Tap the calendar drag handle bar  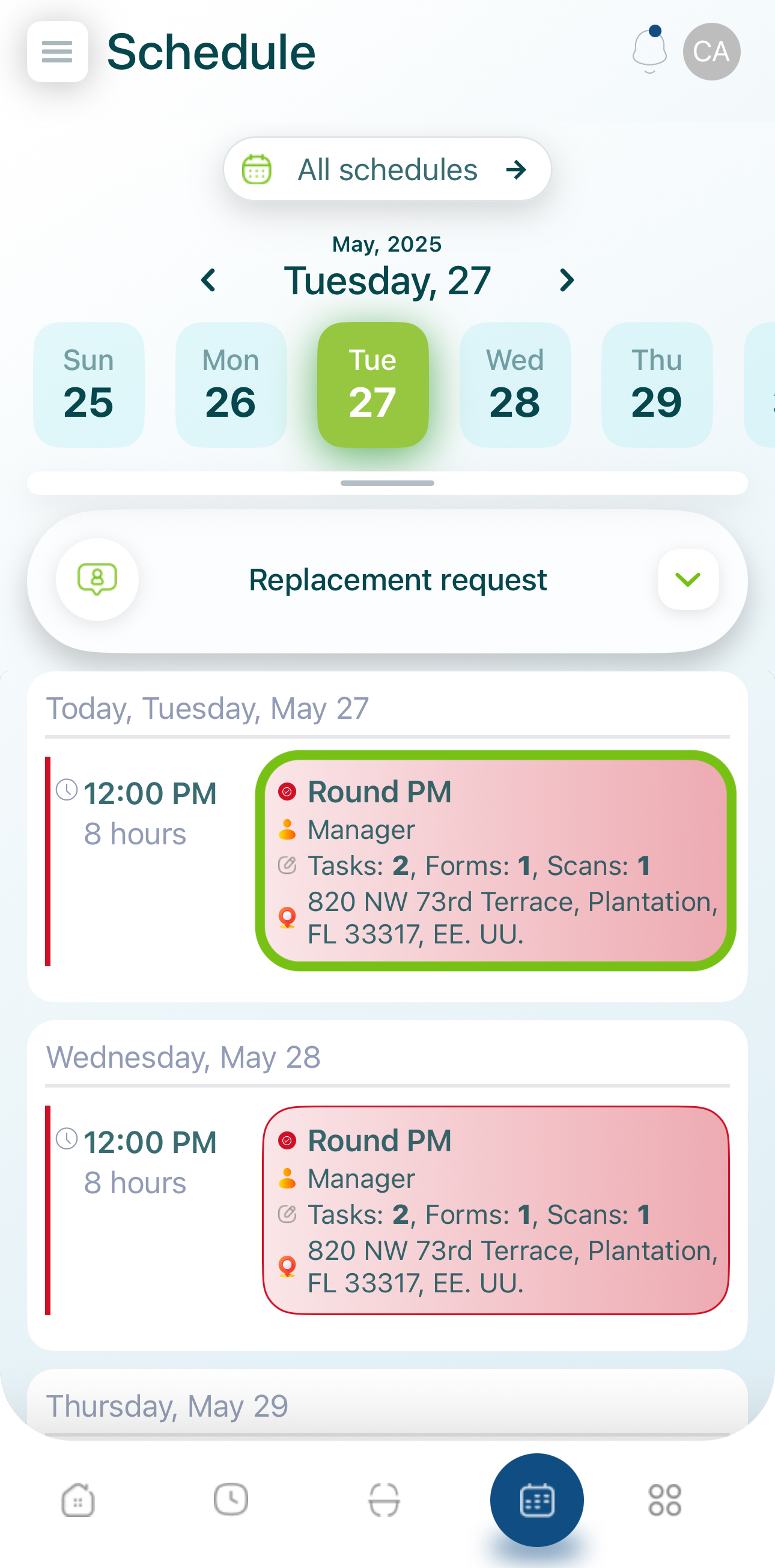(x=387, y=483)
